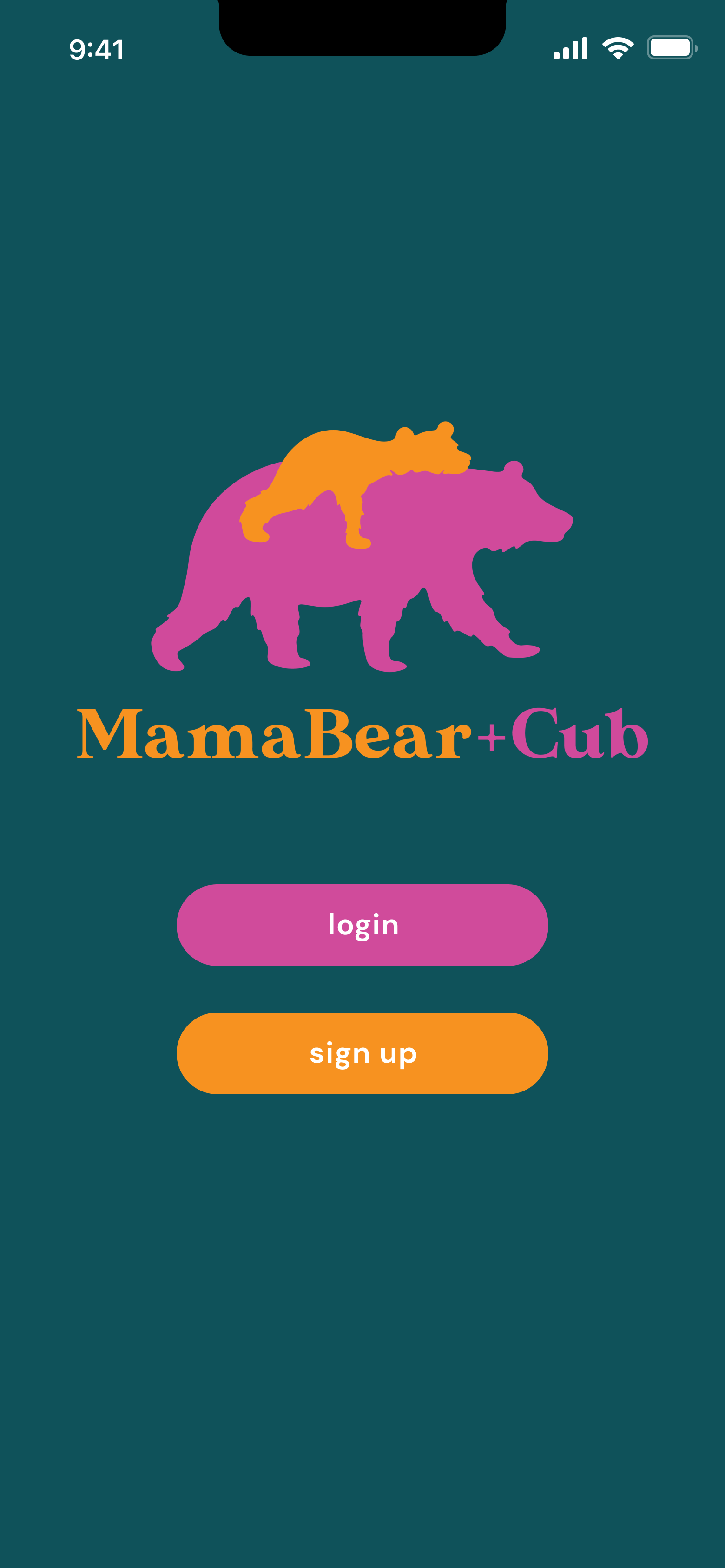Tap the pink login button
This screenshot has width=725, height=1568.
(362, 925)
